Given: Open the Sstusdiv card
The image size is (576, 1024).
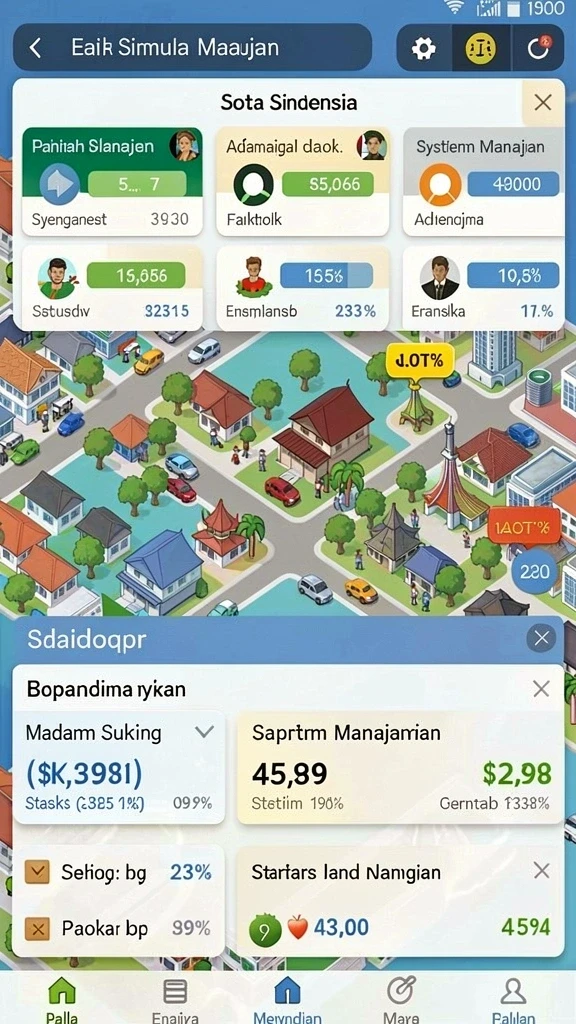Looking at the screenshot, I should click(x=112, y=288).
